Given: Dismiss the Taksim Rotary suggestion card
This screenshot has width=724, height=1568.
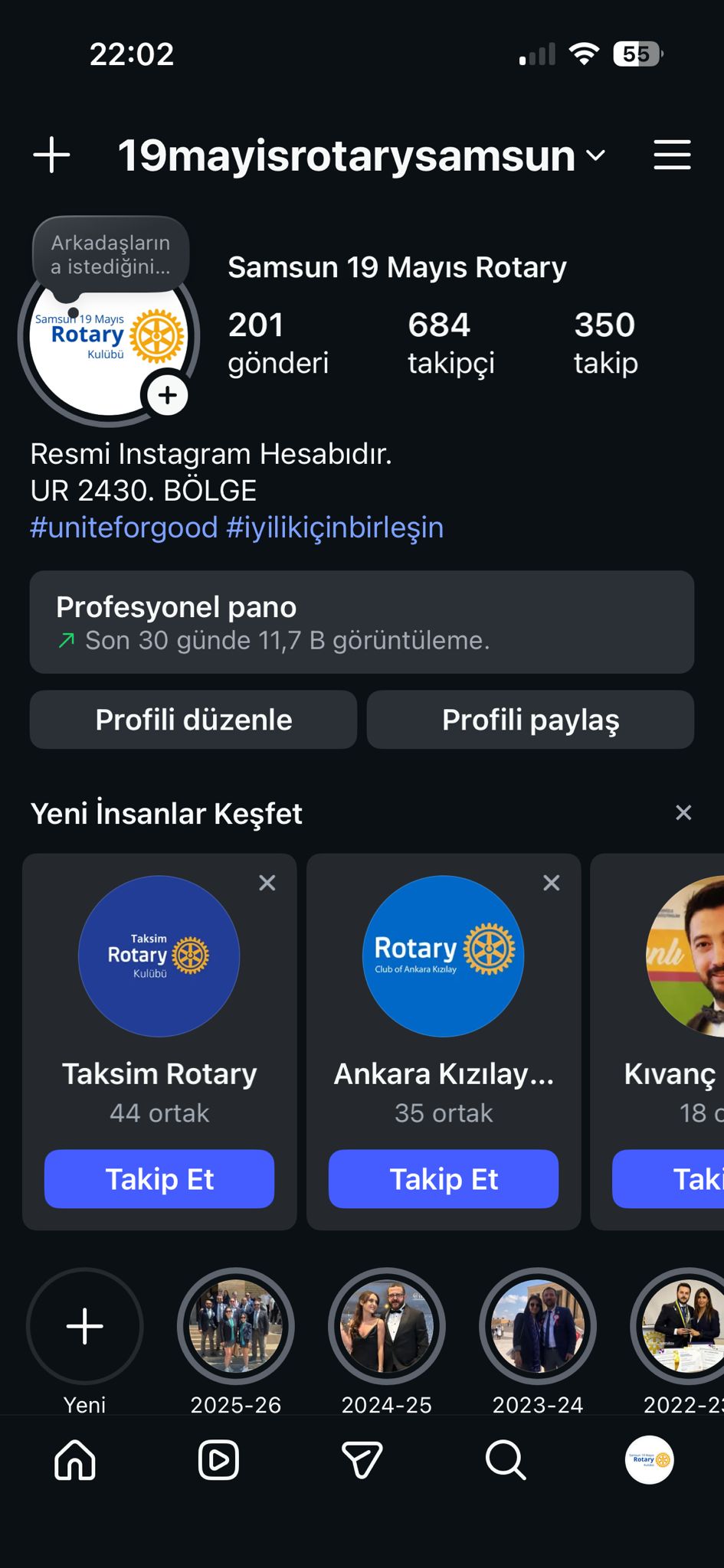Looking at the screenshot, I should (267, 883).
